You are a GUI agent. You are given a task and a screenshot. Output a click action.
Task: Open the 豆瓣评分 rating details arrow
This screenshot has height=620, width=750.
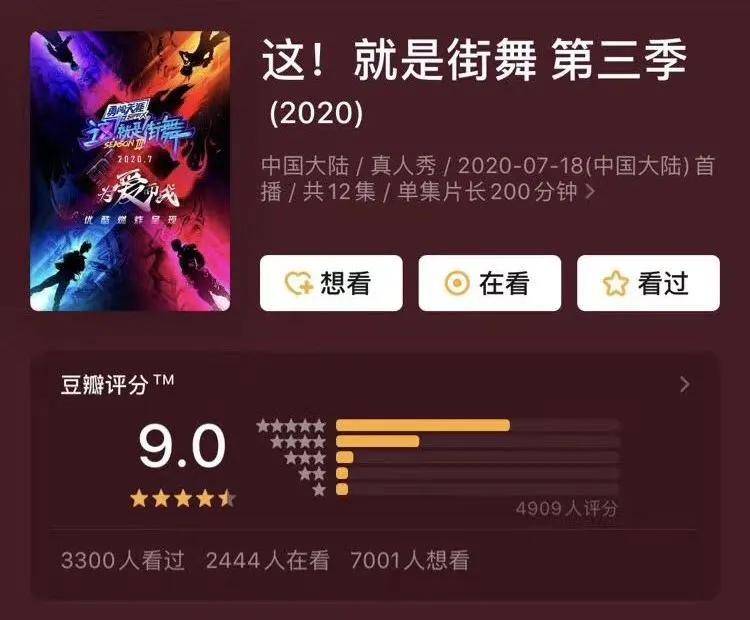pyautogui.click(x=684, y=385)
